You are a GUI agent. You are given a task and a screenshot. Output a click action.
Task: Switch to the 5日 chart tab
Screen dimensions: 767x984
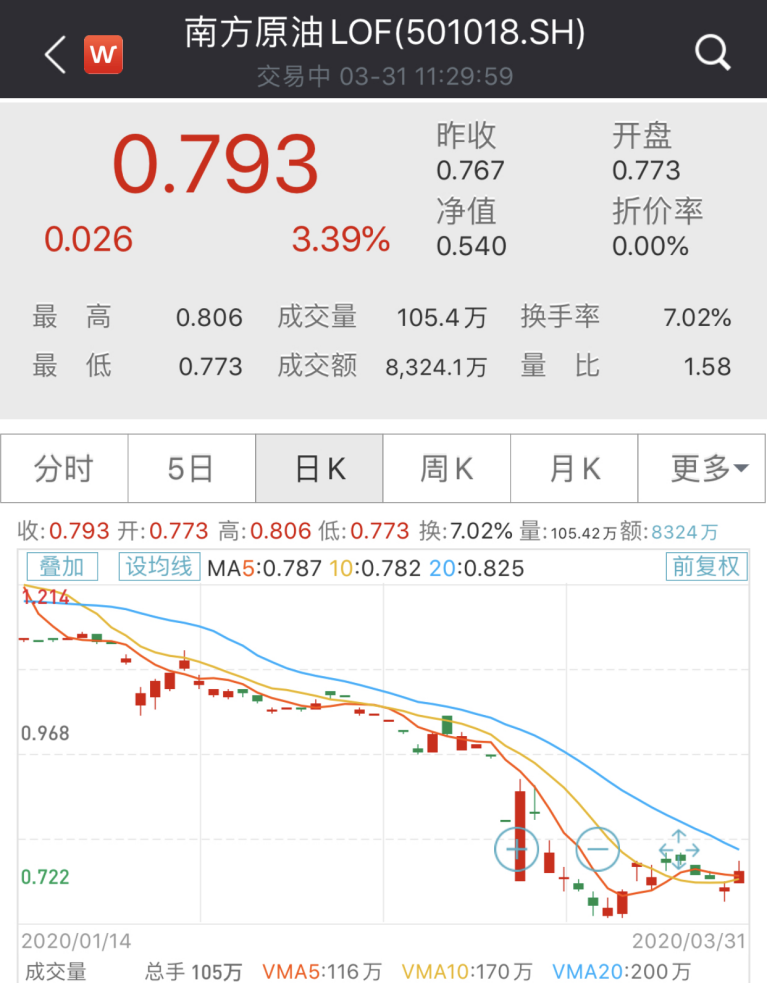[x=191, y=468]
